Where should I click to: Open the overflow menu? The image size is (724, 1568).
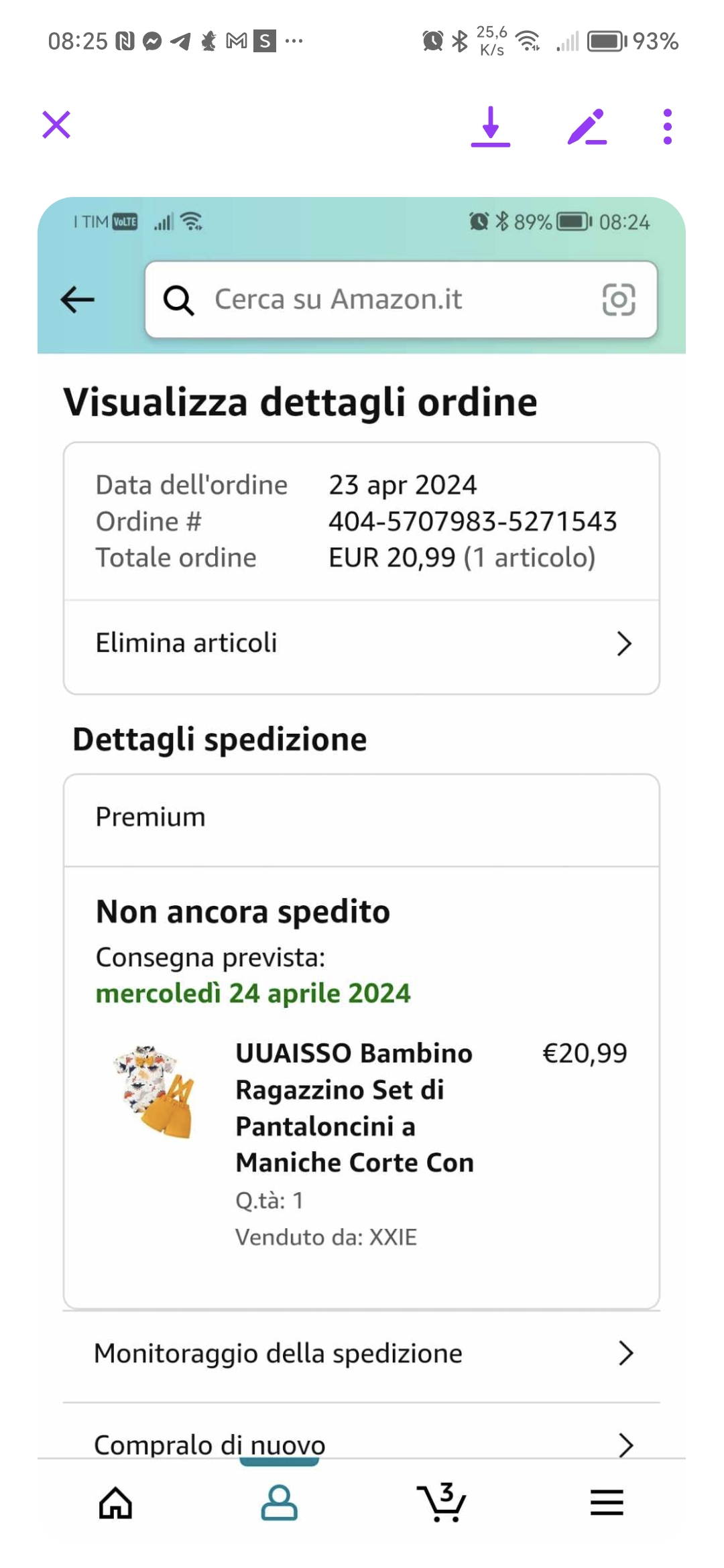667,126
